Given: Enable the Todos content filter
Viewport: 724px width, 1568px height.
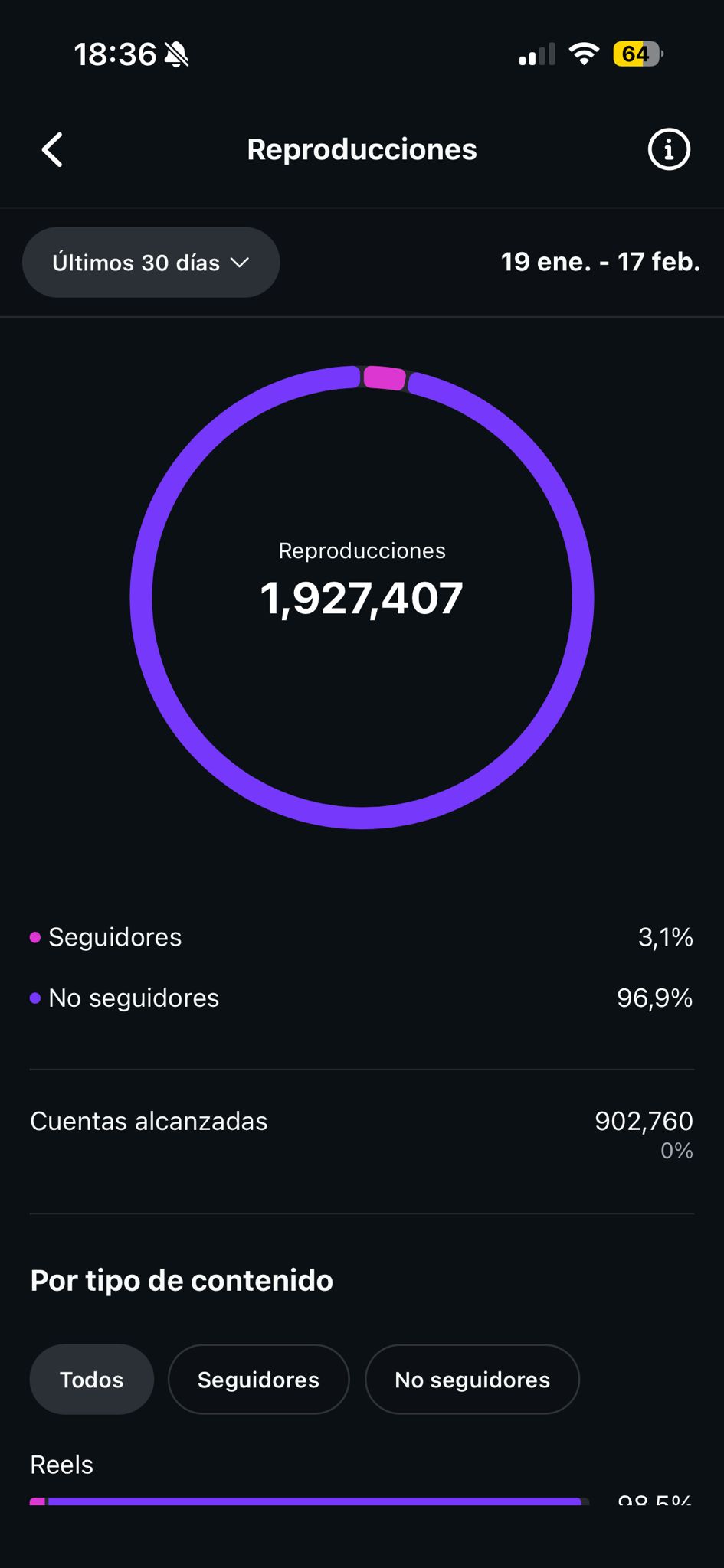Looking at the screenshot, I should pyautogui.click(x=91, y=1379).
